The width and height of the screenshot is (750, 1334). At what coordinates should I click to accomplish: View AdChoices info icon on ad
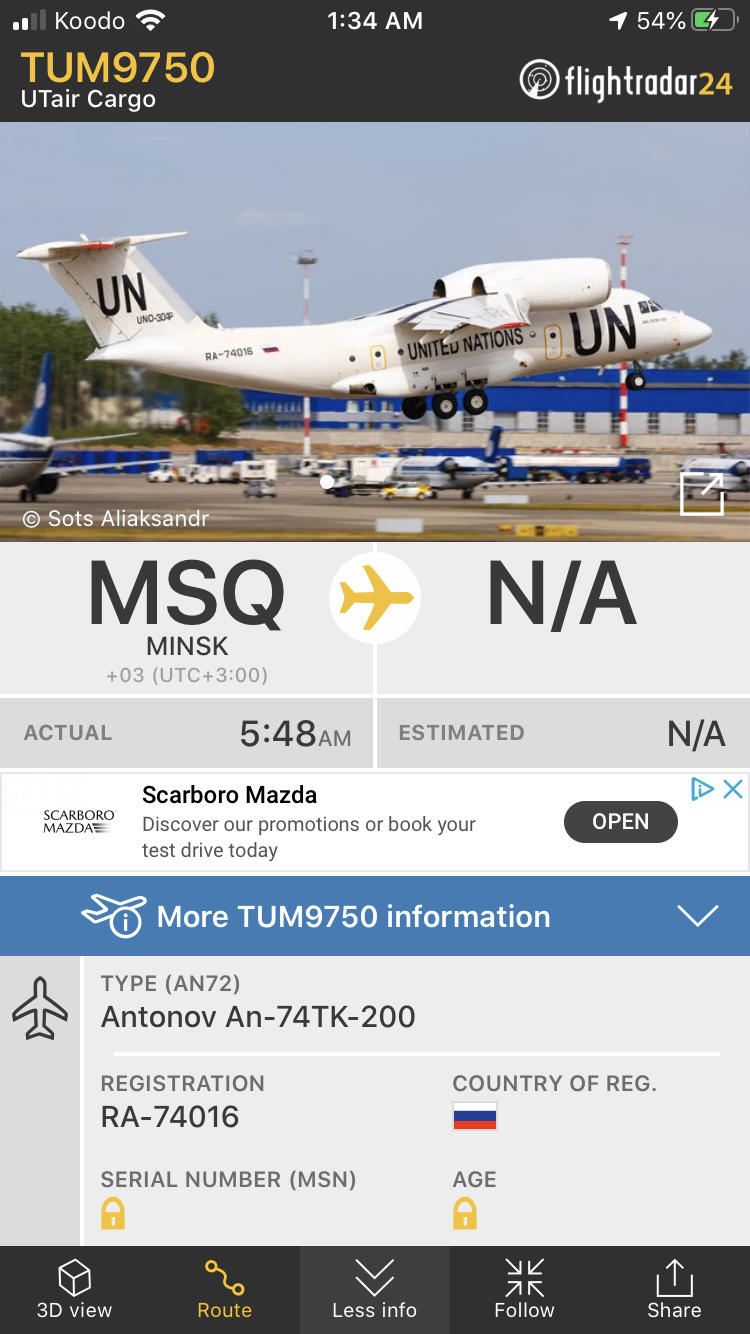[703, 789]
